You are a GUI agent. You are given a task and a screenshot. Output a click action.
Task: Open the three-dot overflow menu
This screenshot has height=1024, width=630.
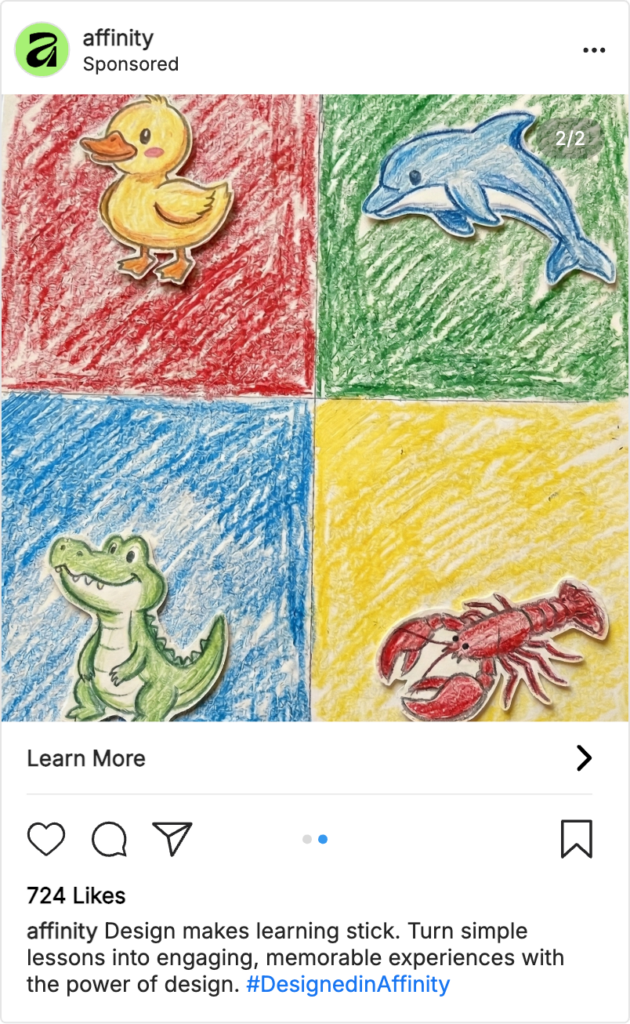coord(593,50)
